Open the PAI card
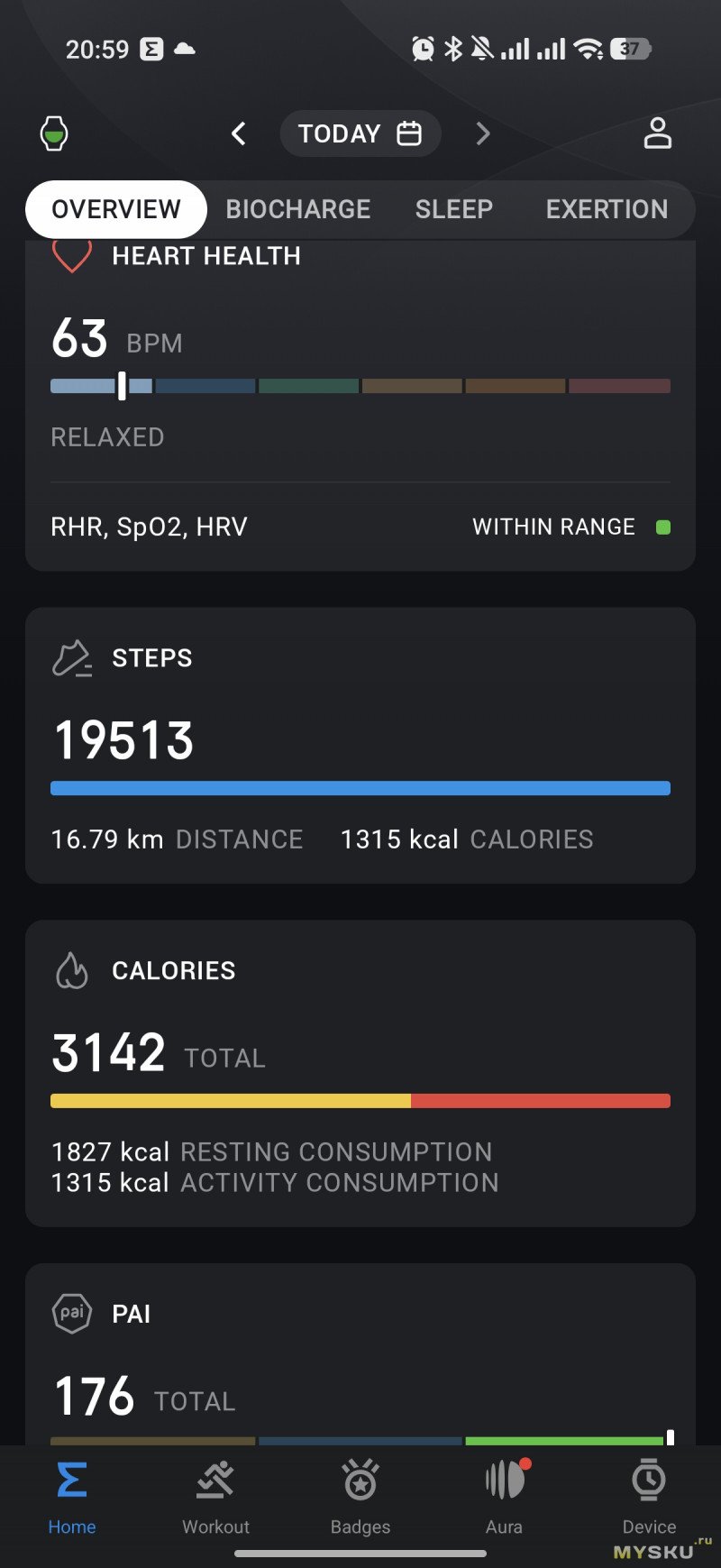This screenshot has width=721, height=1568. click(x=360, y=1353)
